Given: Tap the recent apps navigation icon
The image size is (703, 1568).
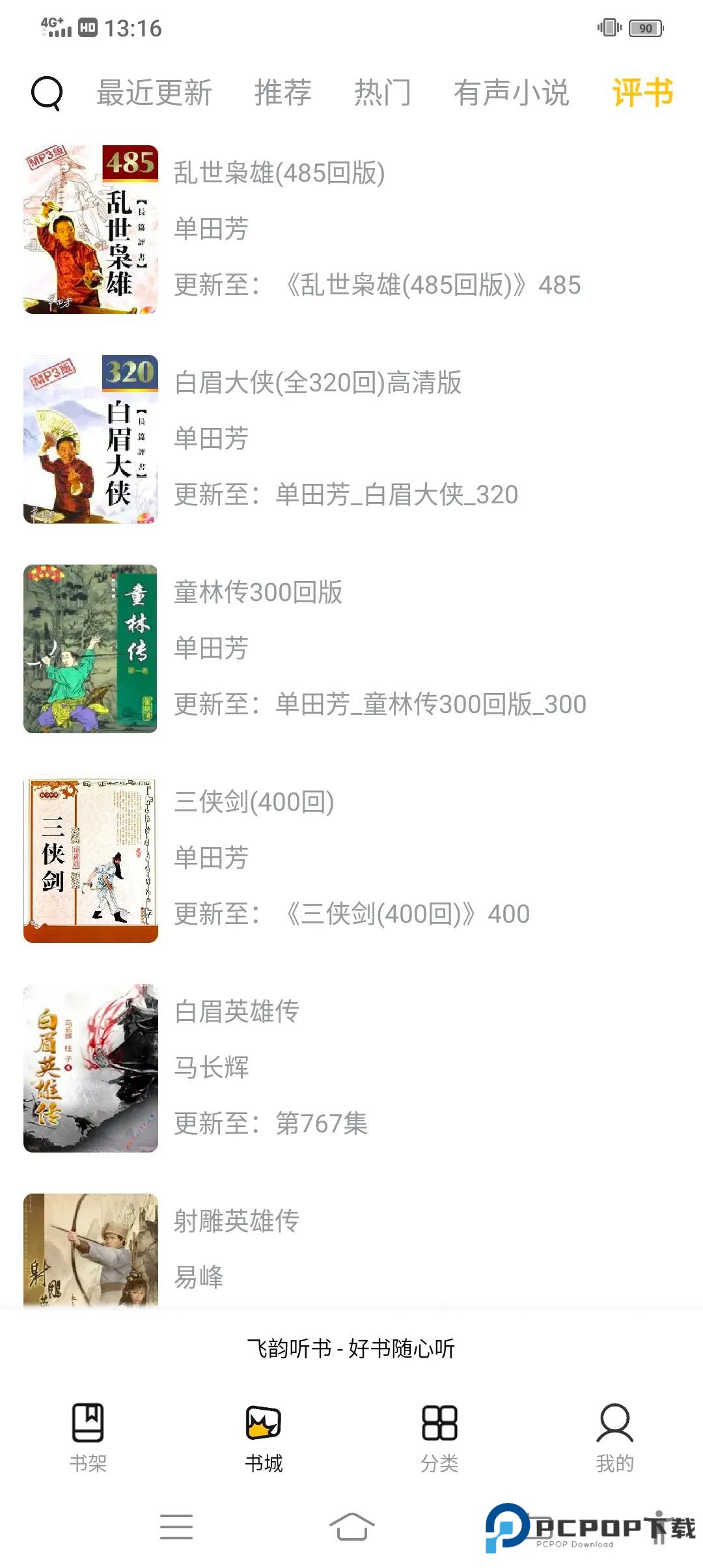Looking at the screenshot, I should click(177, 1527).
